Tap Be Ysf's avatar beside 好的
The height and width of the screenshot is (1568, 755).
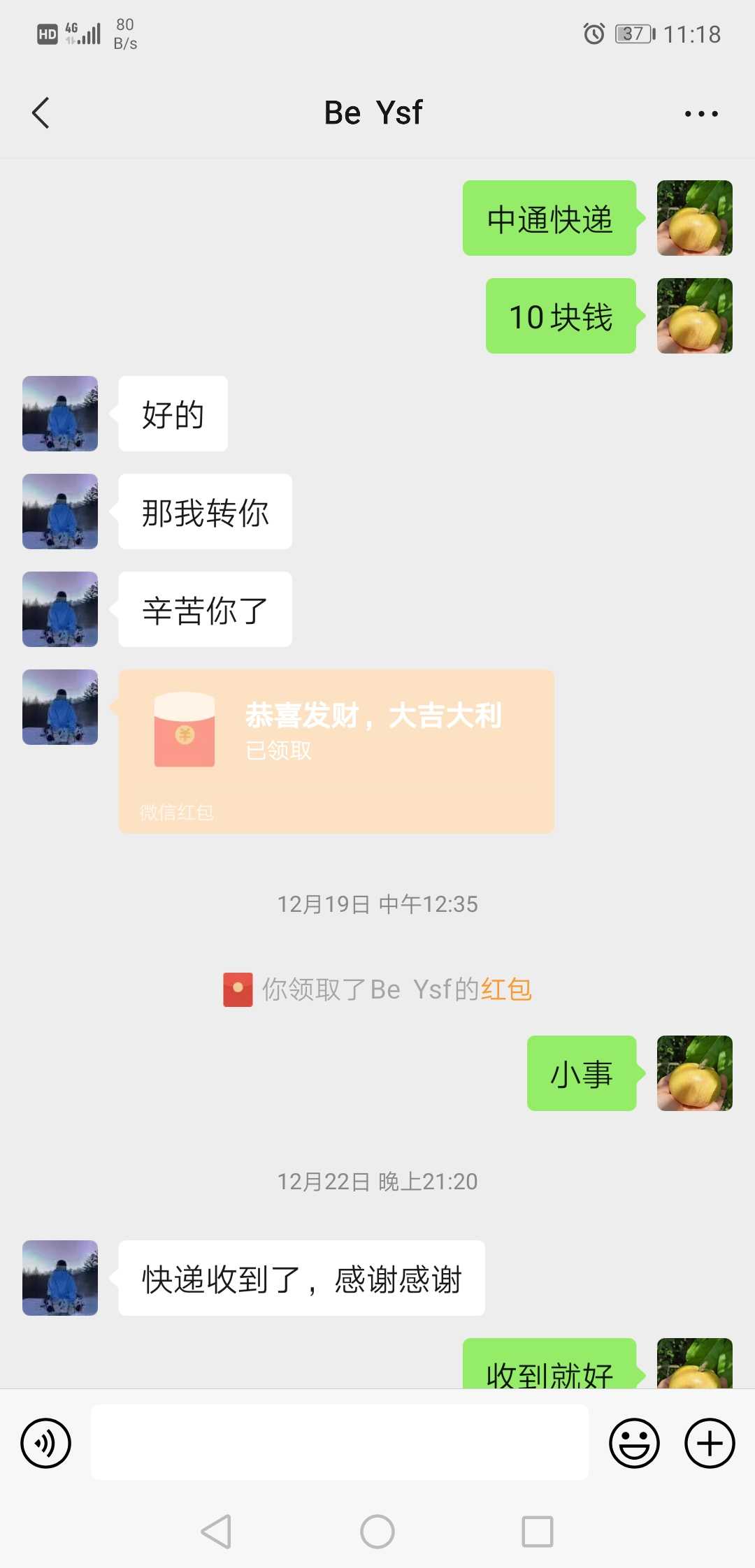pos(60,414)
